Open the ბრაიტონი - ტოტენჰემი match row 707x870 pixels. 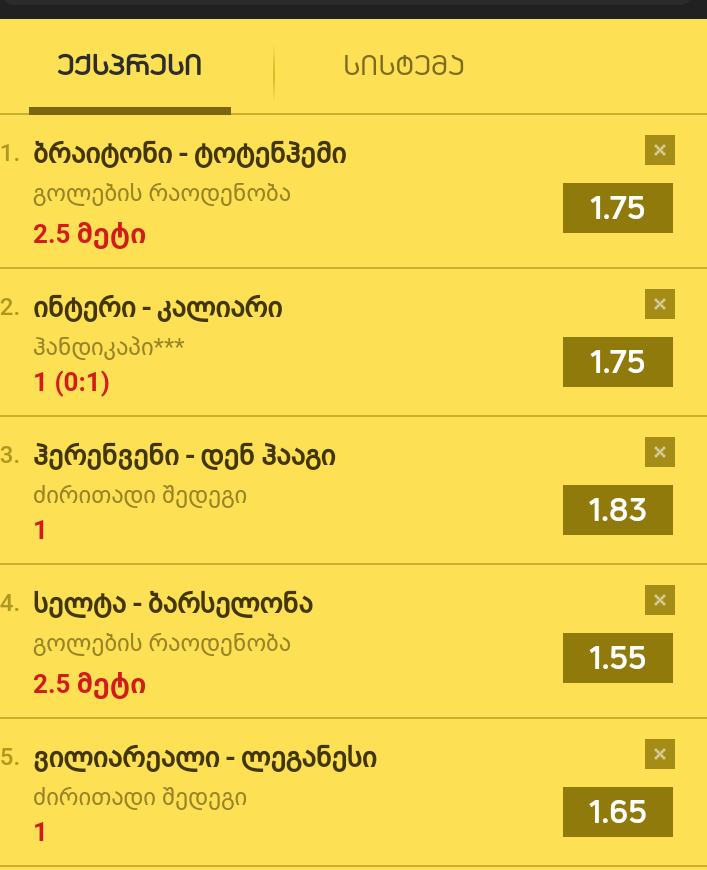tap(190, 154)
